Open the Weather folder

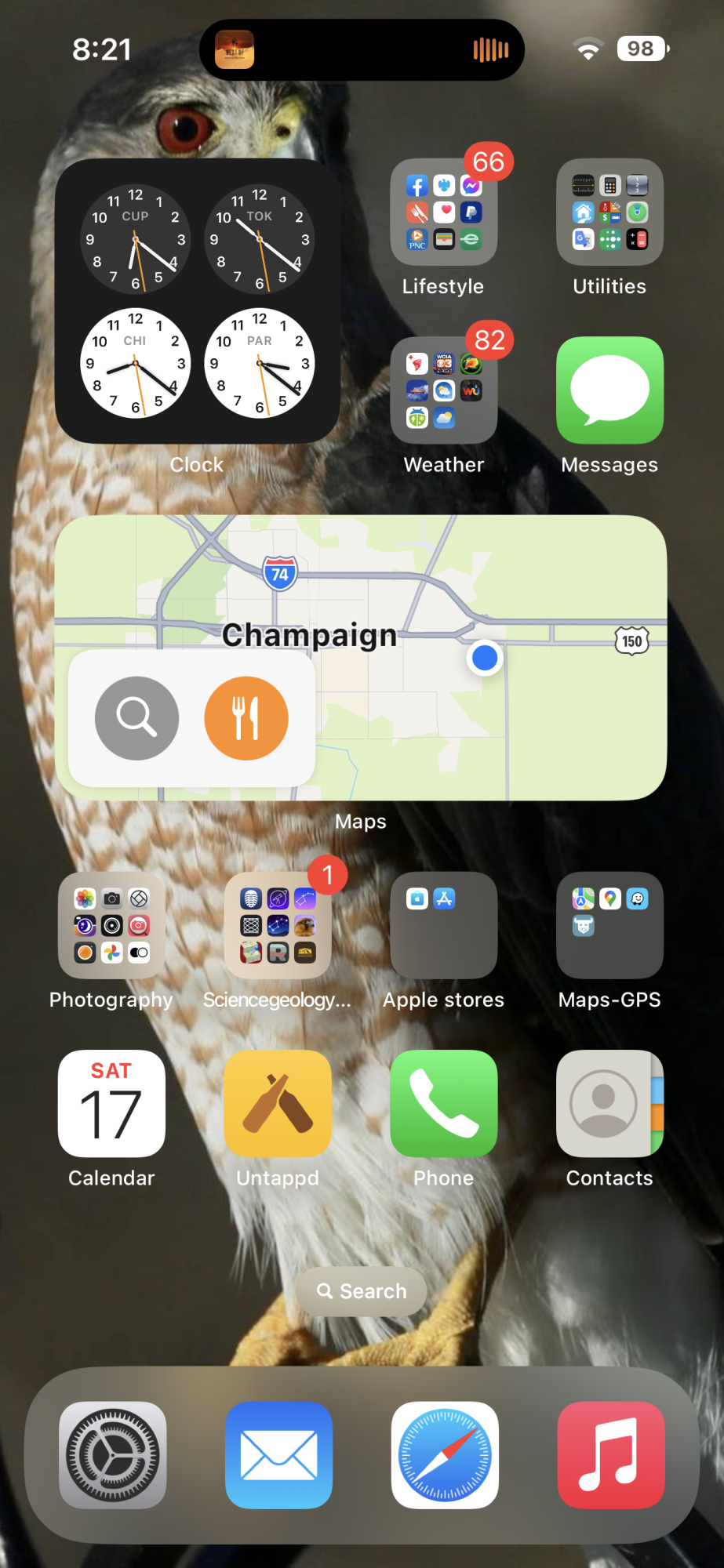(443, 390)
